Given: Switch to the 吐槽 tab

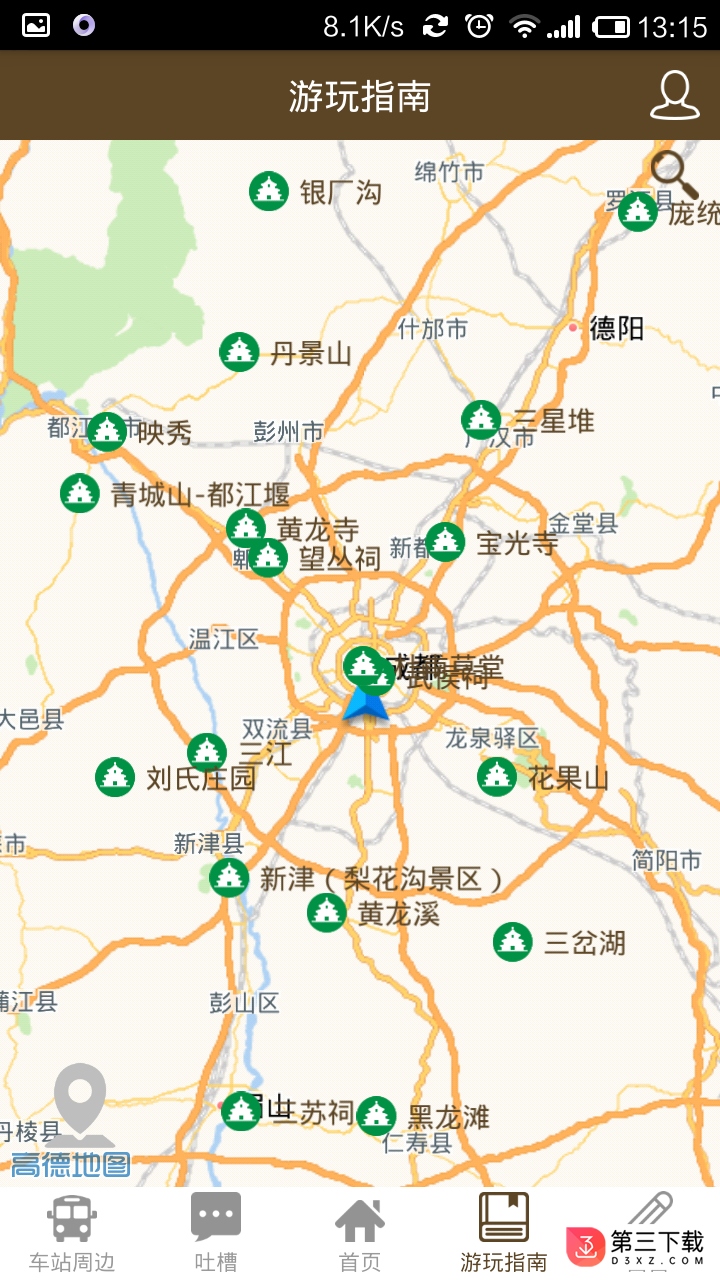Looking at the screenshot, I should coord(216,1232).
